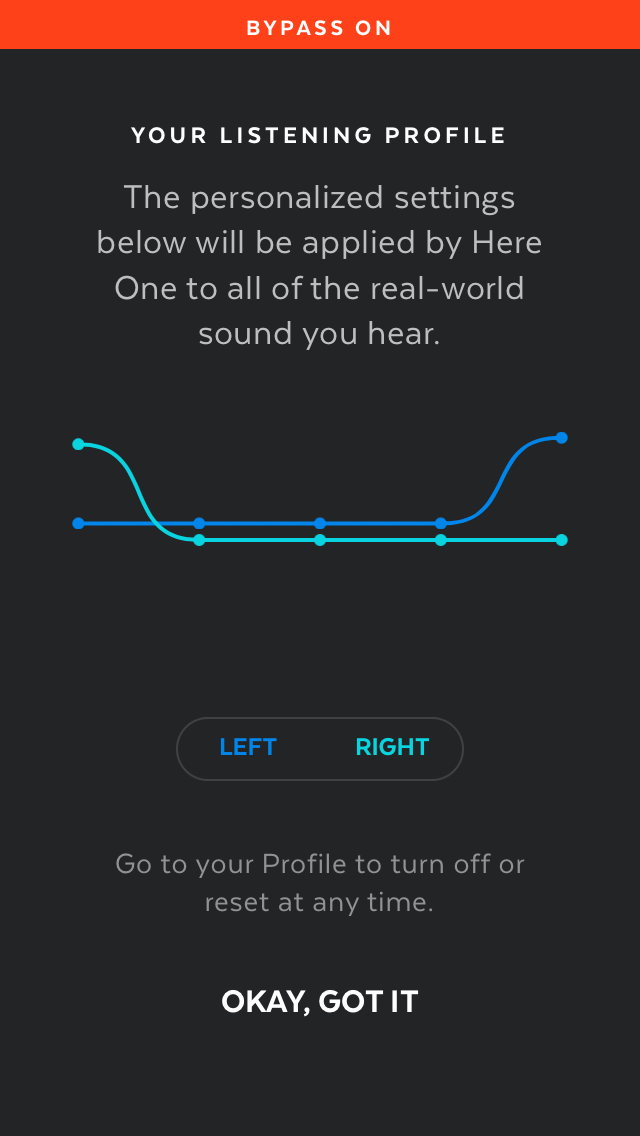
Task: Tap the BYPASS ON banner
Action: point(320,25)
